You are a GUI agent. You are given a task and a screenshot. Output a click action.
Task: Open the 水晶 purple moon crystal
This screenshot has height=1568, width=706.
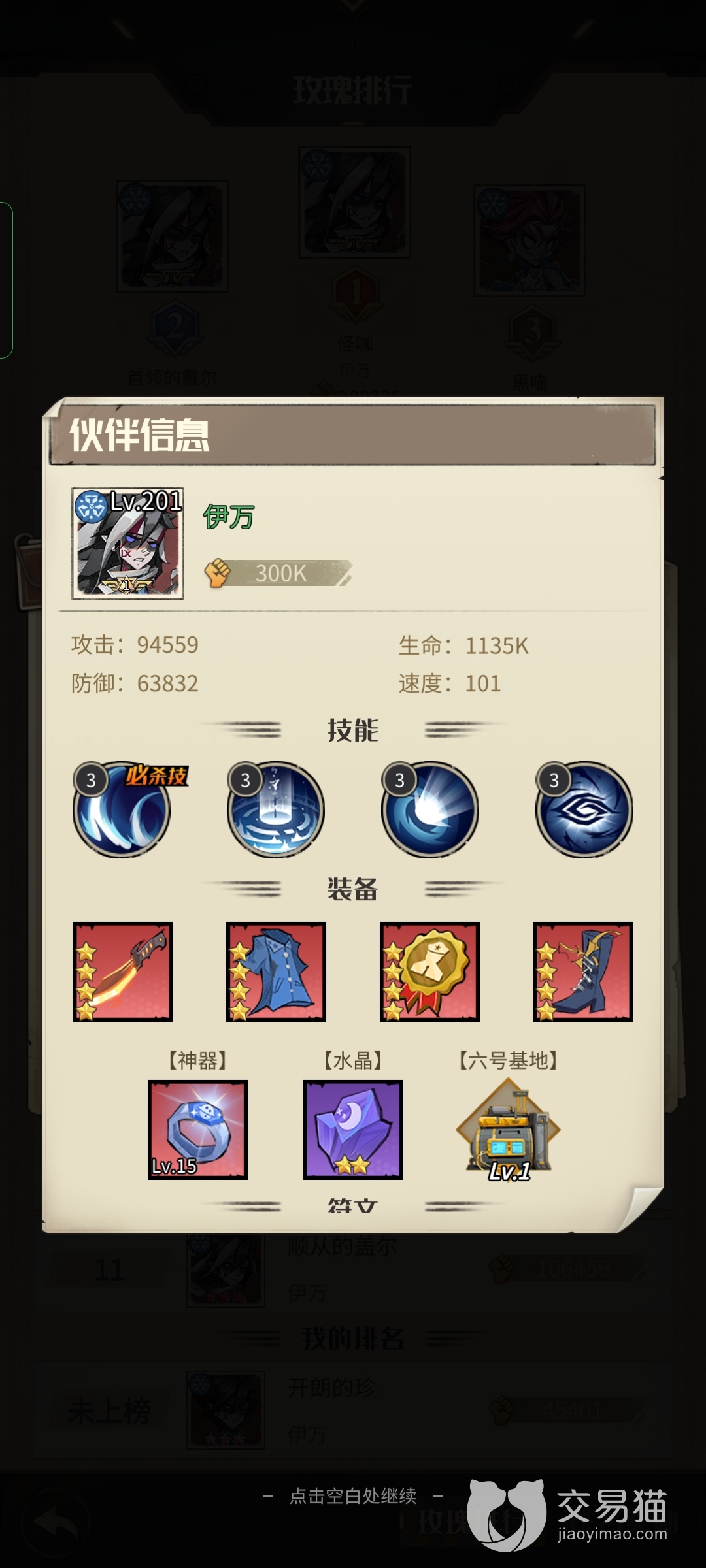(x=353, y=1130)
